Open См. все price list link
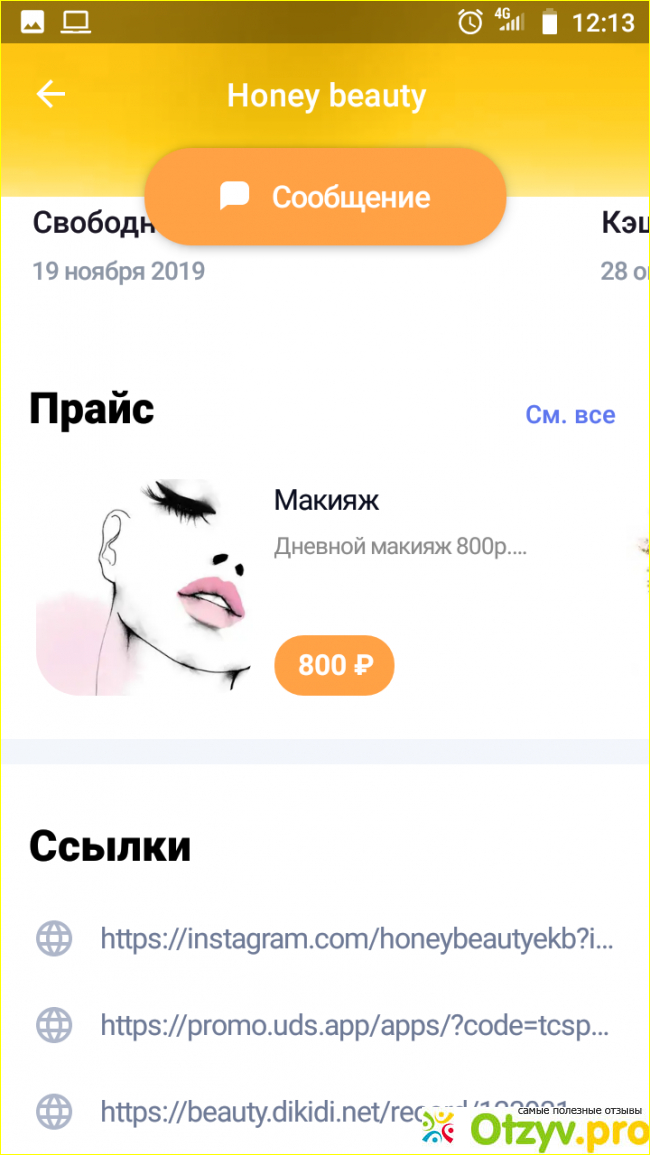This screenshot has width=650, height=1155. tap(570, 415)
